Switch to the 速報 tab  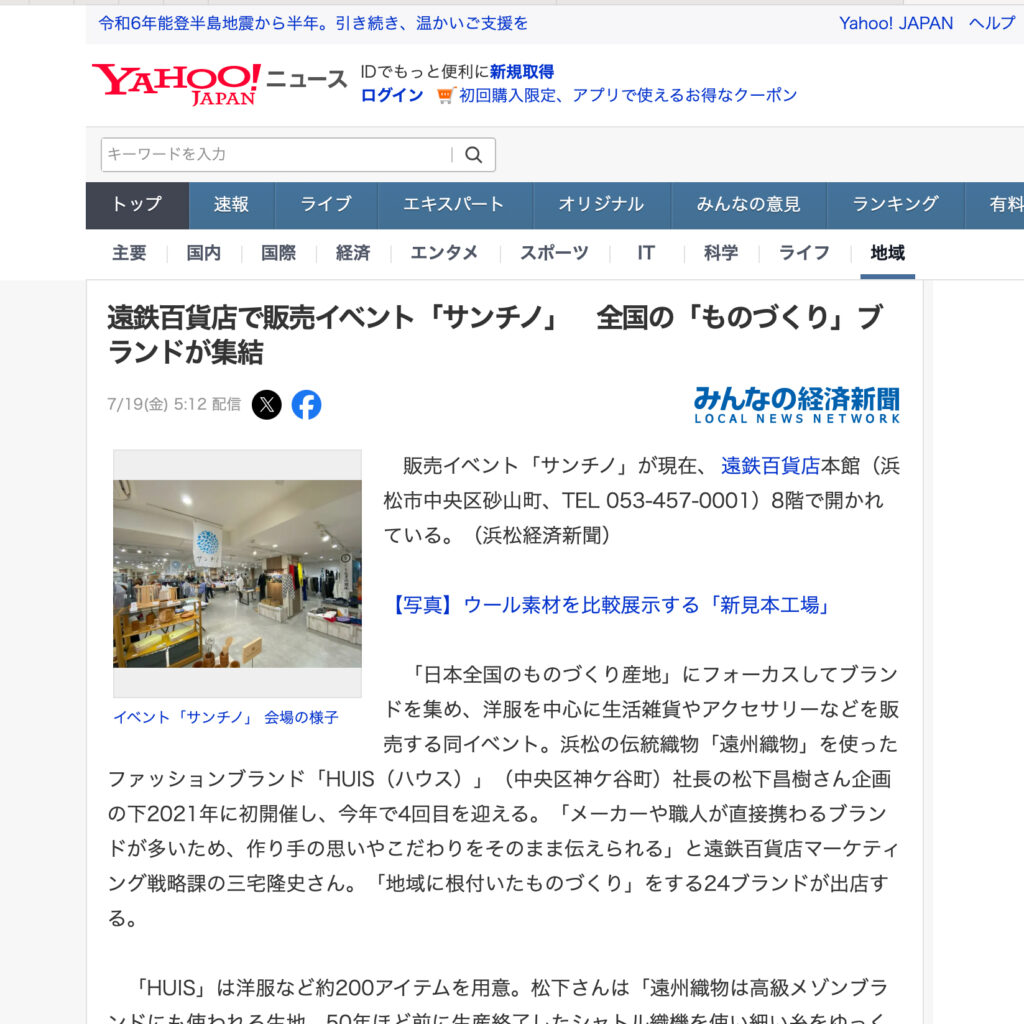(231, 204)
